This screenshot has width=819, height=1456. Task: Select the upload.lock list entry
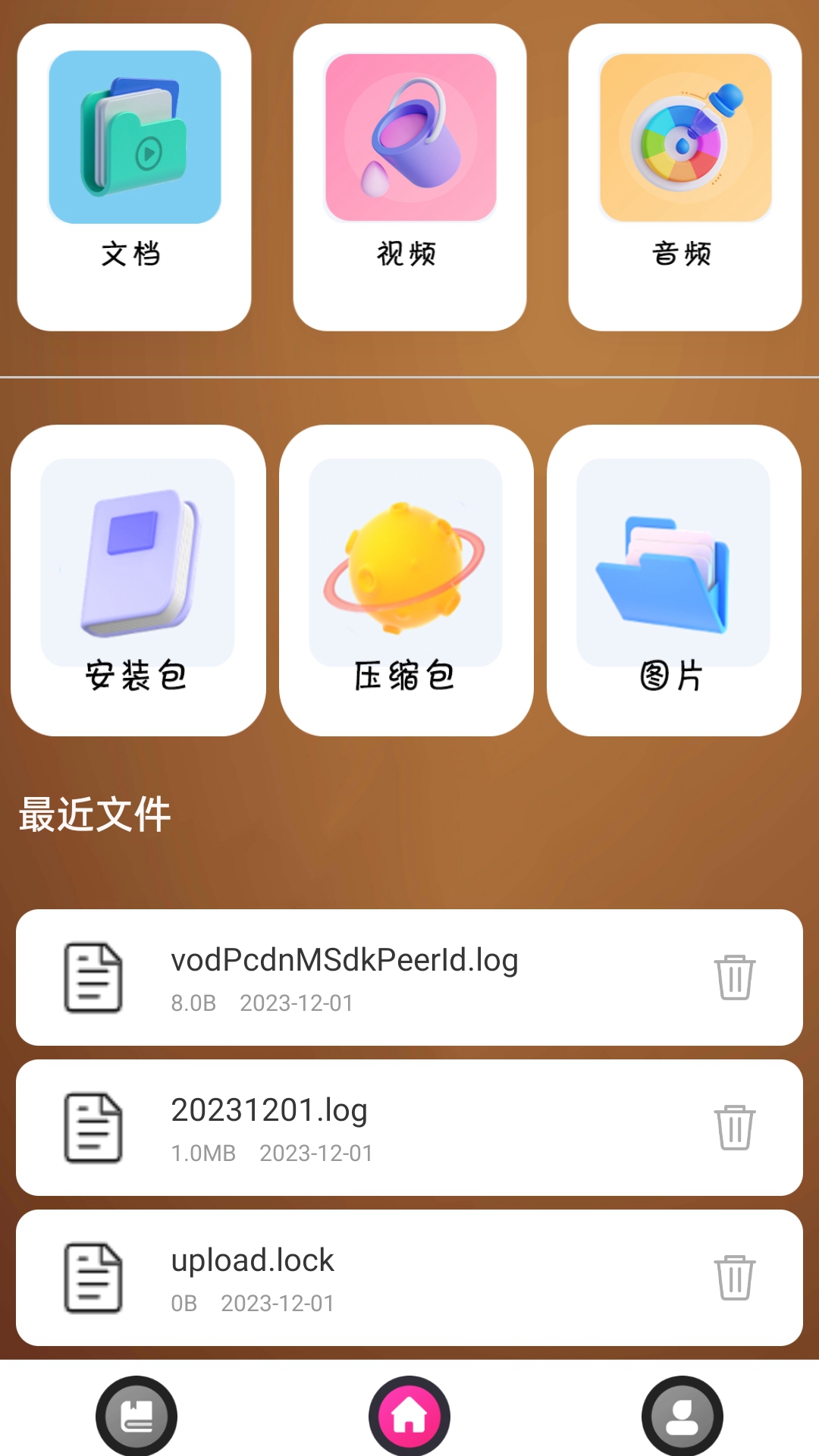[x=254, y=1260]
